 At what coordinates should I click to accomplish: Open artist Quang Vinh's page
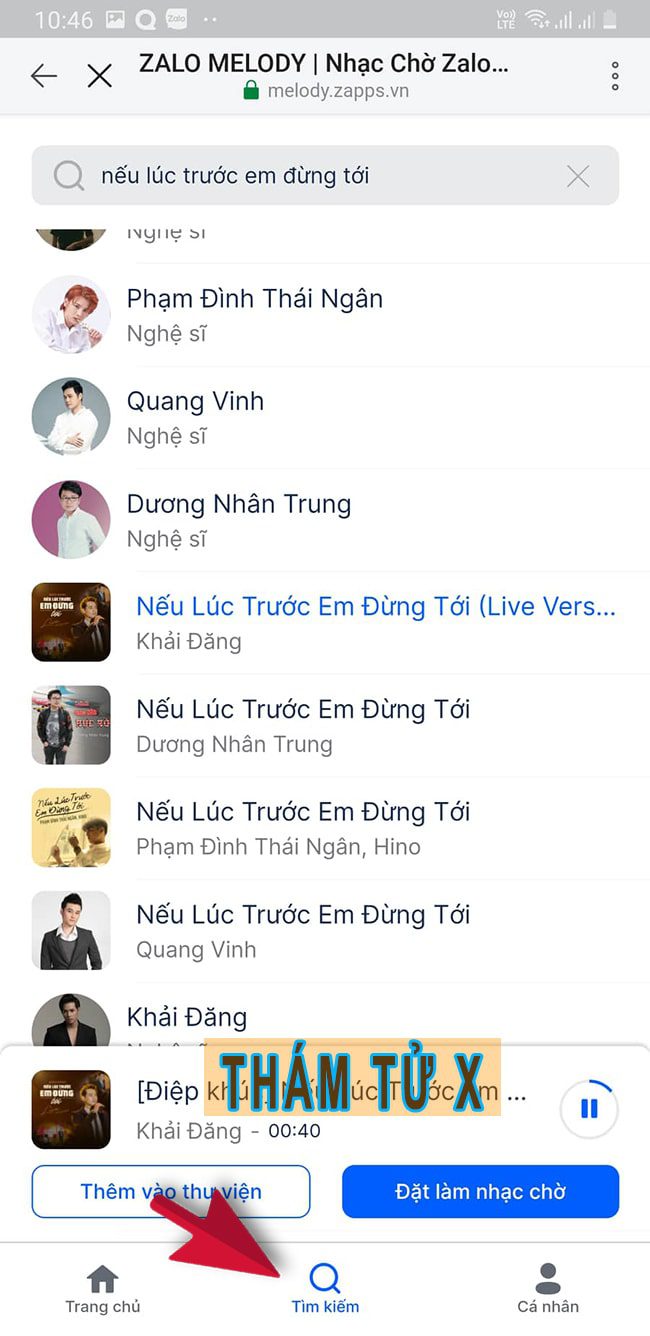[x=195, y=416]
